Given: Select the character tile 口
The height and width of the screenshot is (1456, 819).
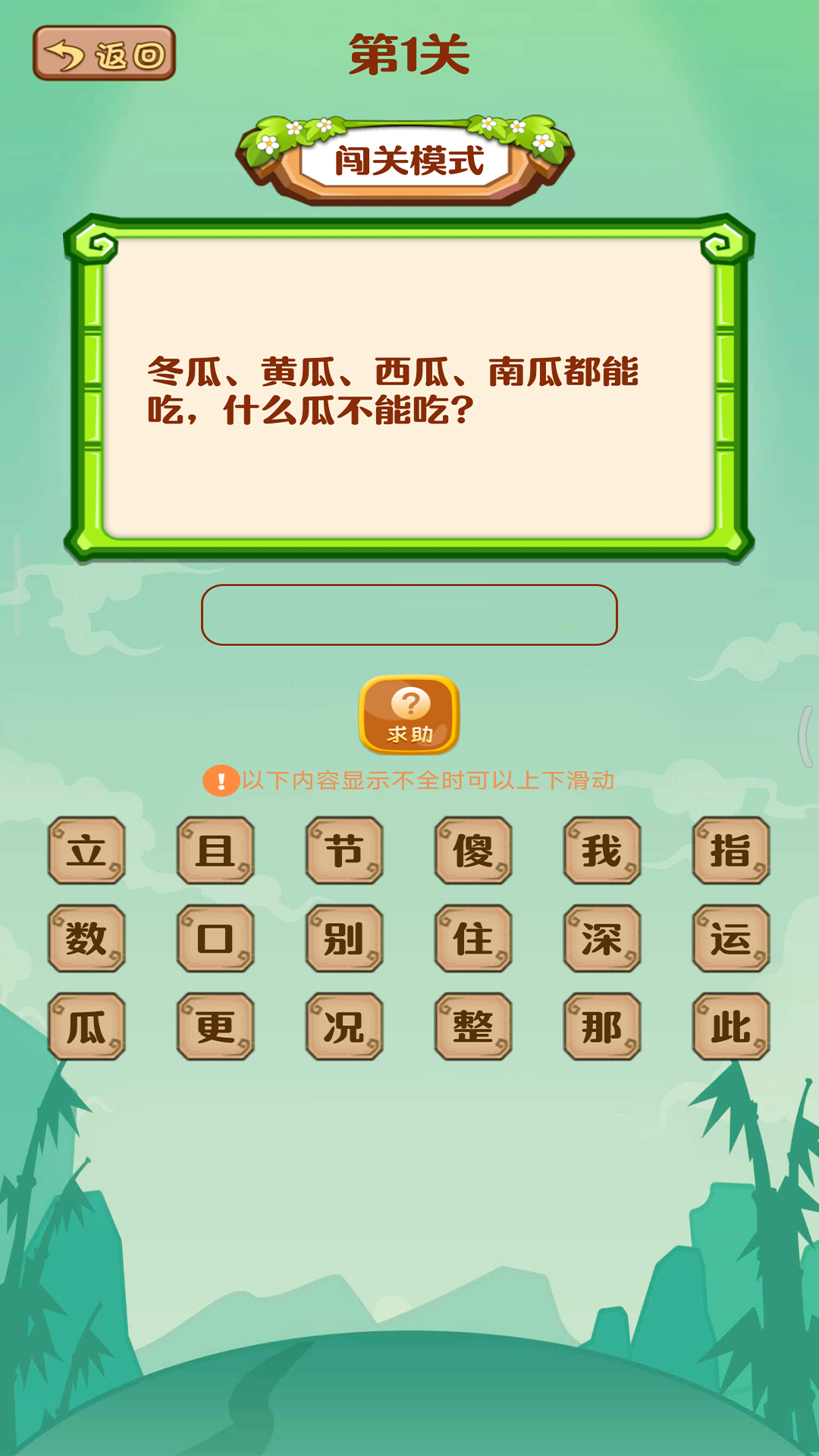Looking at the screenshot, I should coord(215,938).
